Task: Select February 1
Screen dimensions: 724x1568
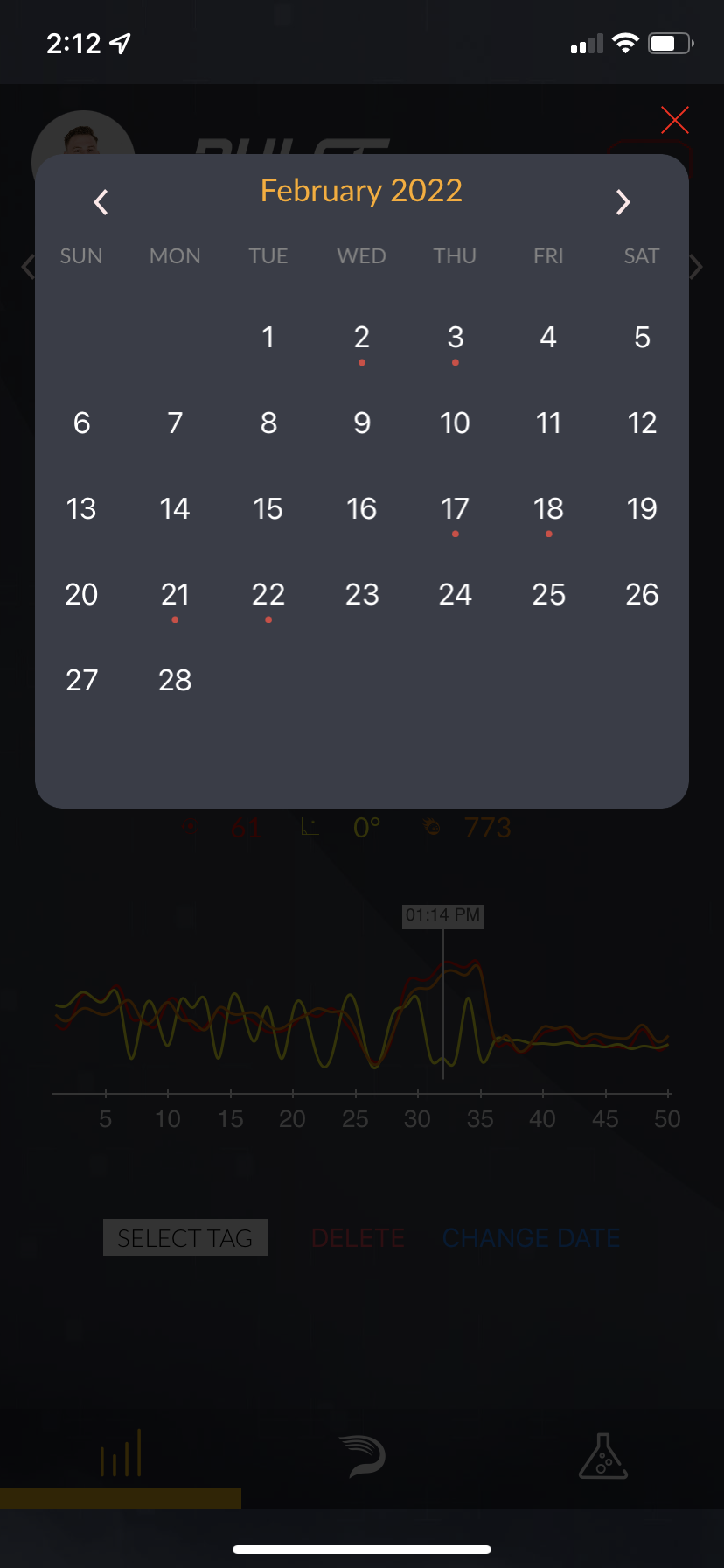Action: click(x=268, y=338)
